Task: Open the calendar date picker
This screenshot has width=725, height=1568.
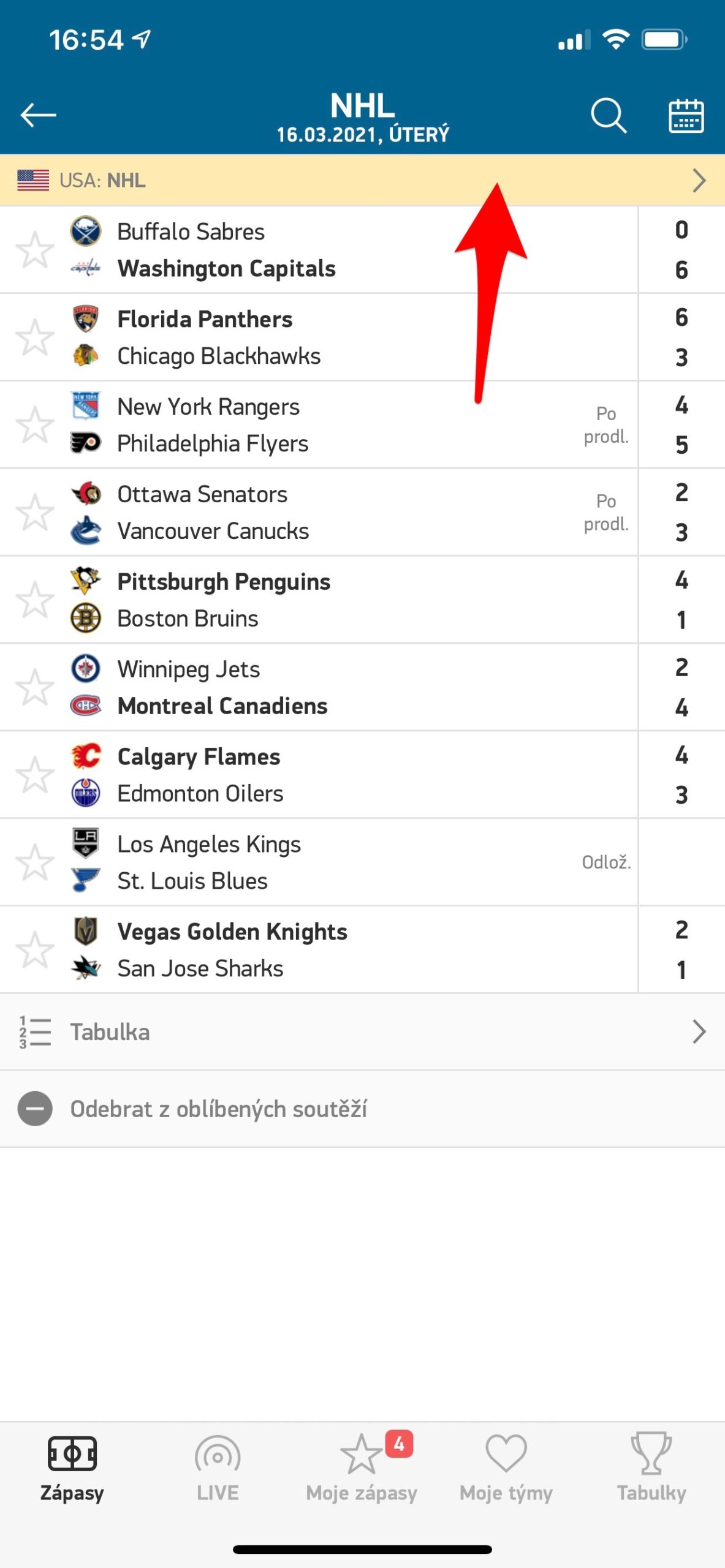Action: [x=685, y=115]
